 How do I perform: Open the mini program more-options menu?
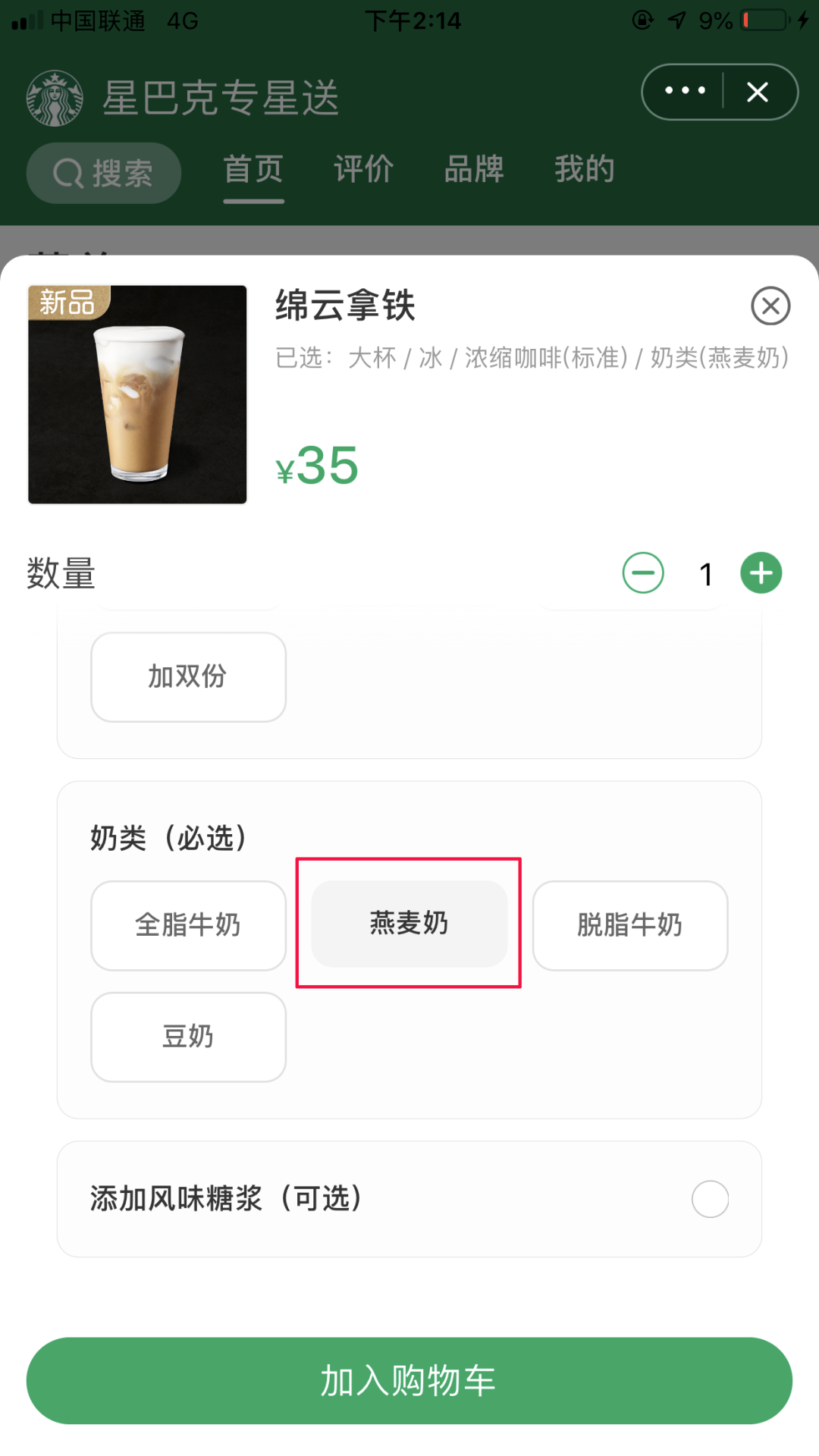[685, 91]
